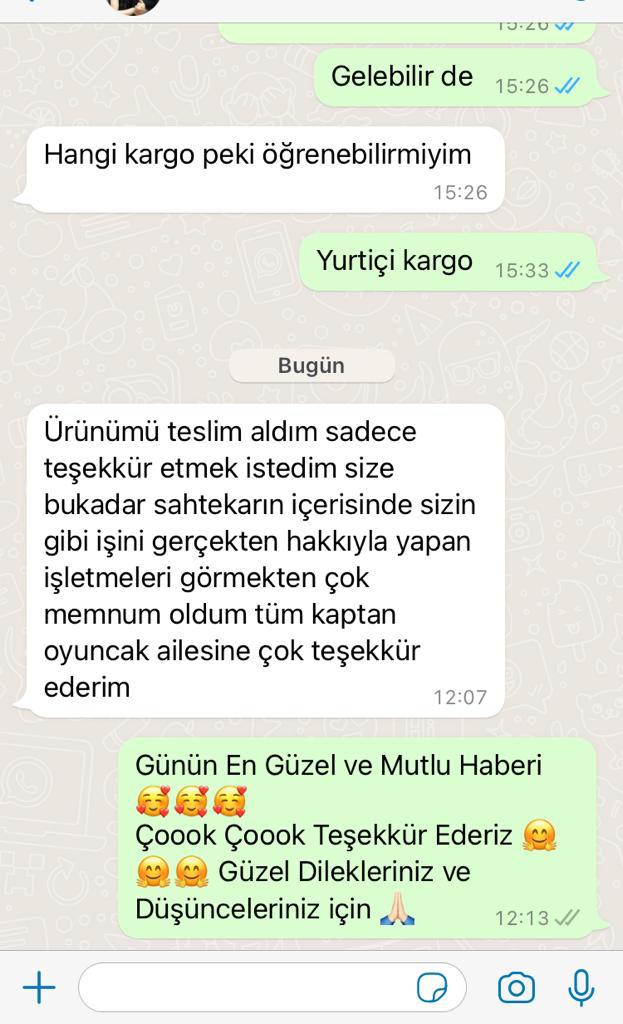Tap the microphone for voice message
Viewport: 623px width, 1024px height.
point(581,987)
